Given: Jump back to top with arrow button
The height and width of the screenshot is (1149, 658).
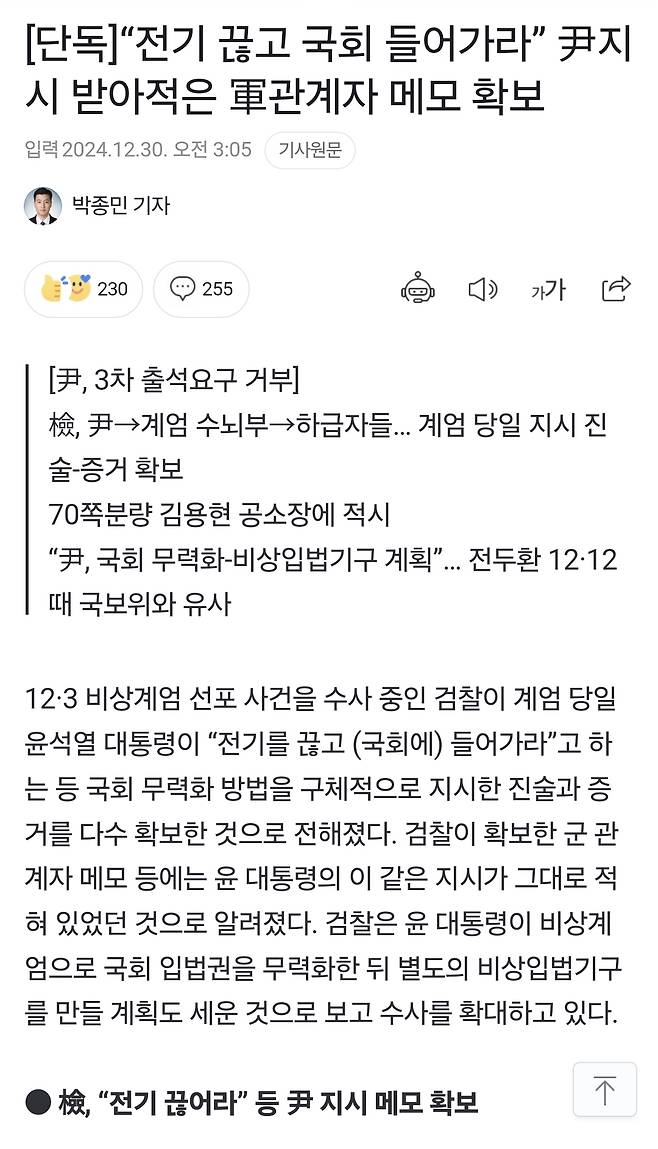Looking at the screenshot, I should 604,1089.
